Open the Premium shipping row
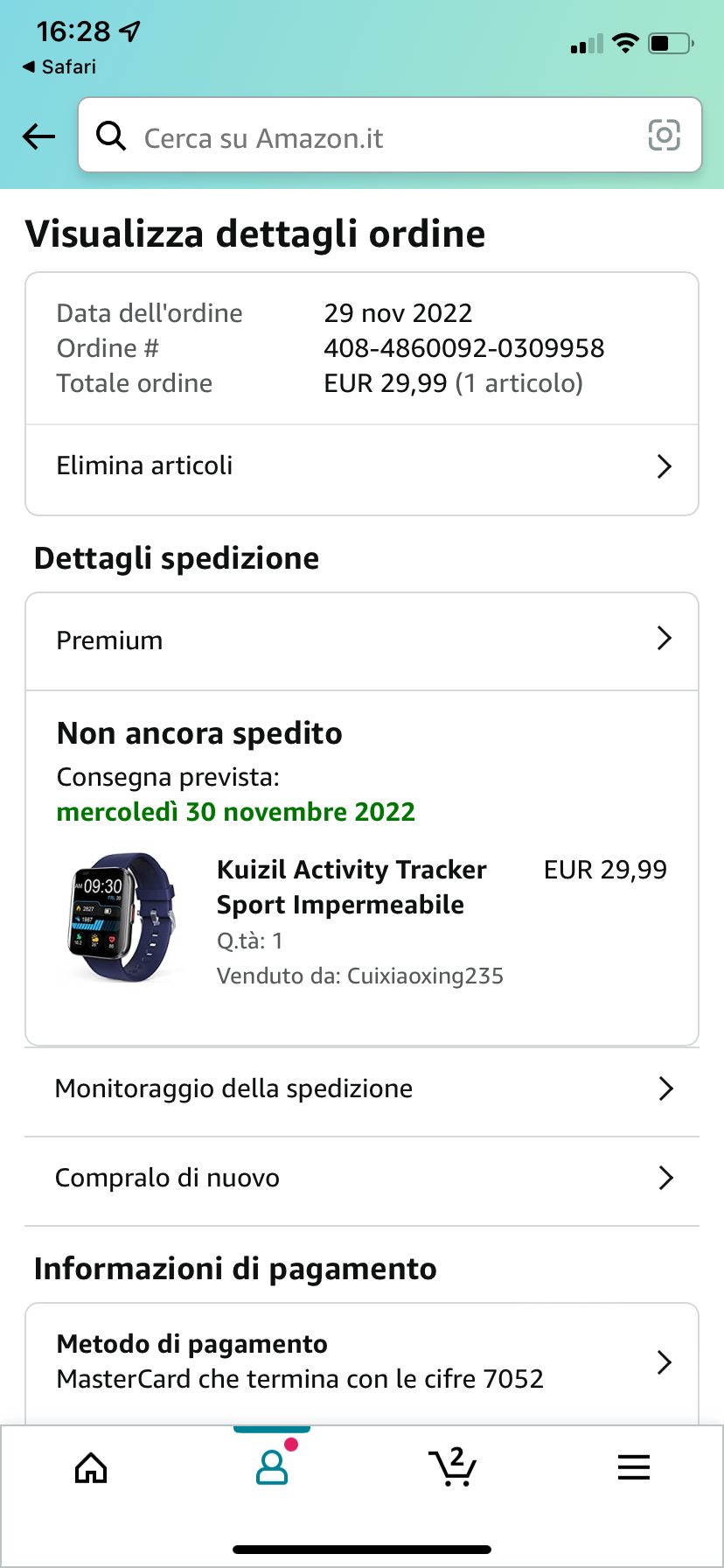This screenshot has width=724, height=1568. pos(362,640)
